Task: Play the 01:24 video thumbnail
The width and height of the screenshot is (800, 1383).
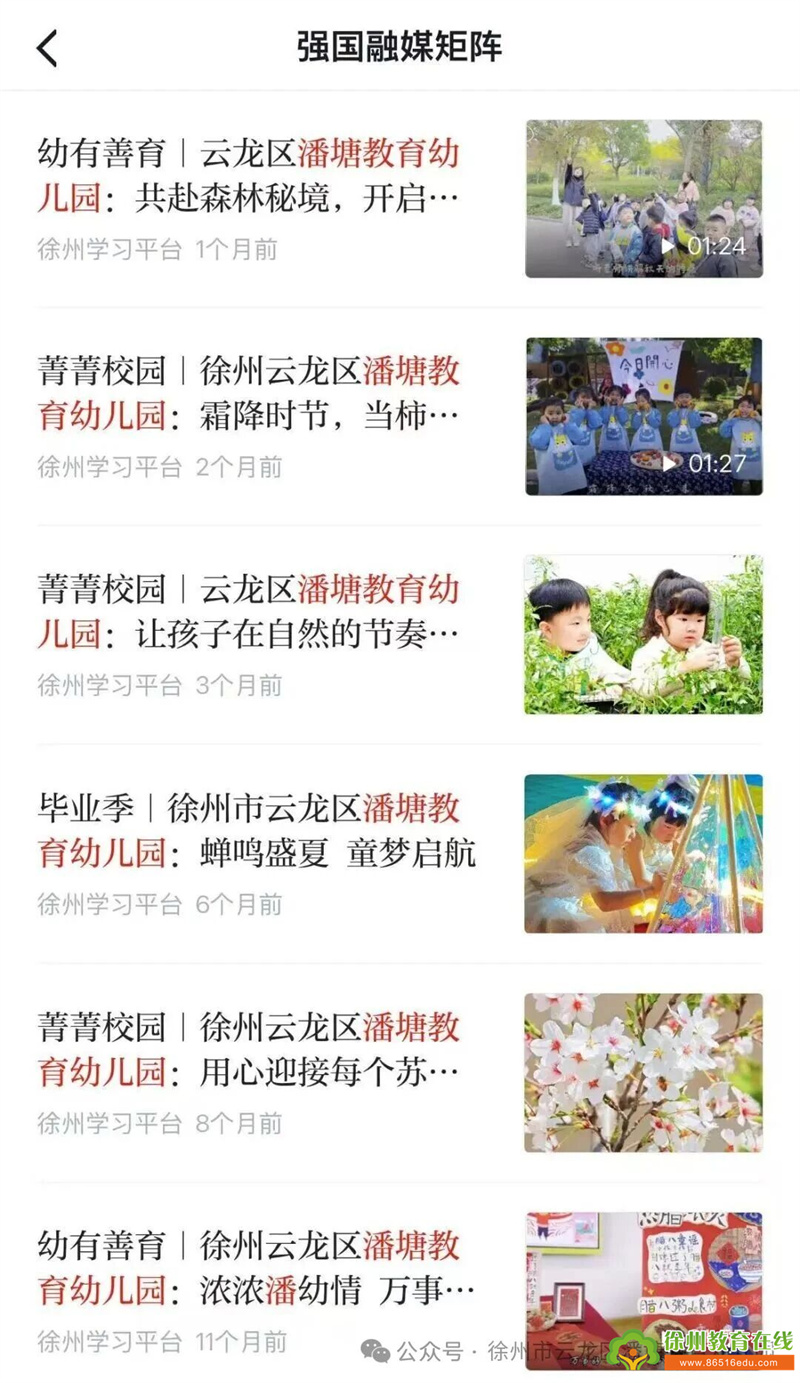Action: click(643, 199)
